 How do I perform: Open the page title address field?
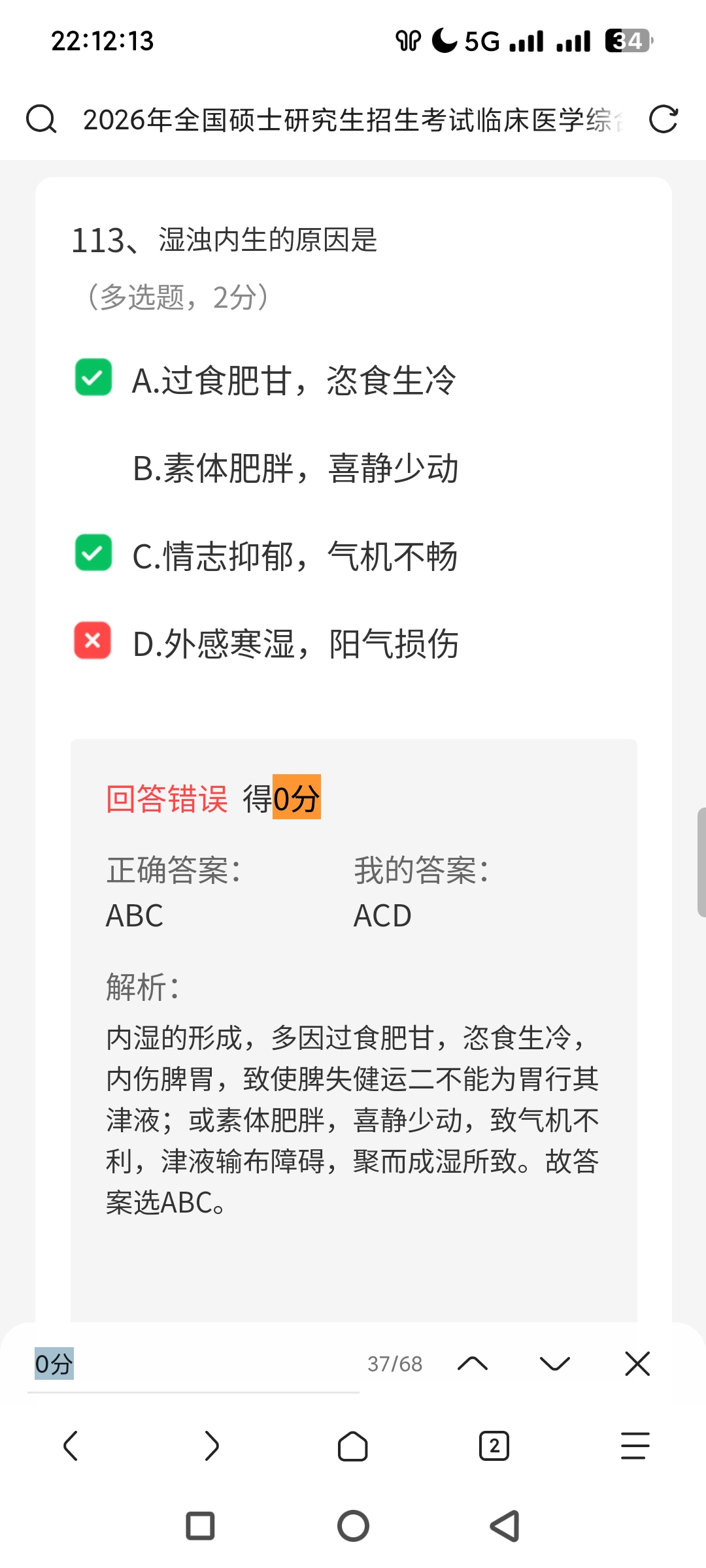click(353, 120)
